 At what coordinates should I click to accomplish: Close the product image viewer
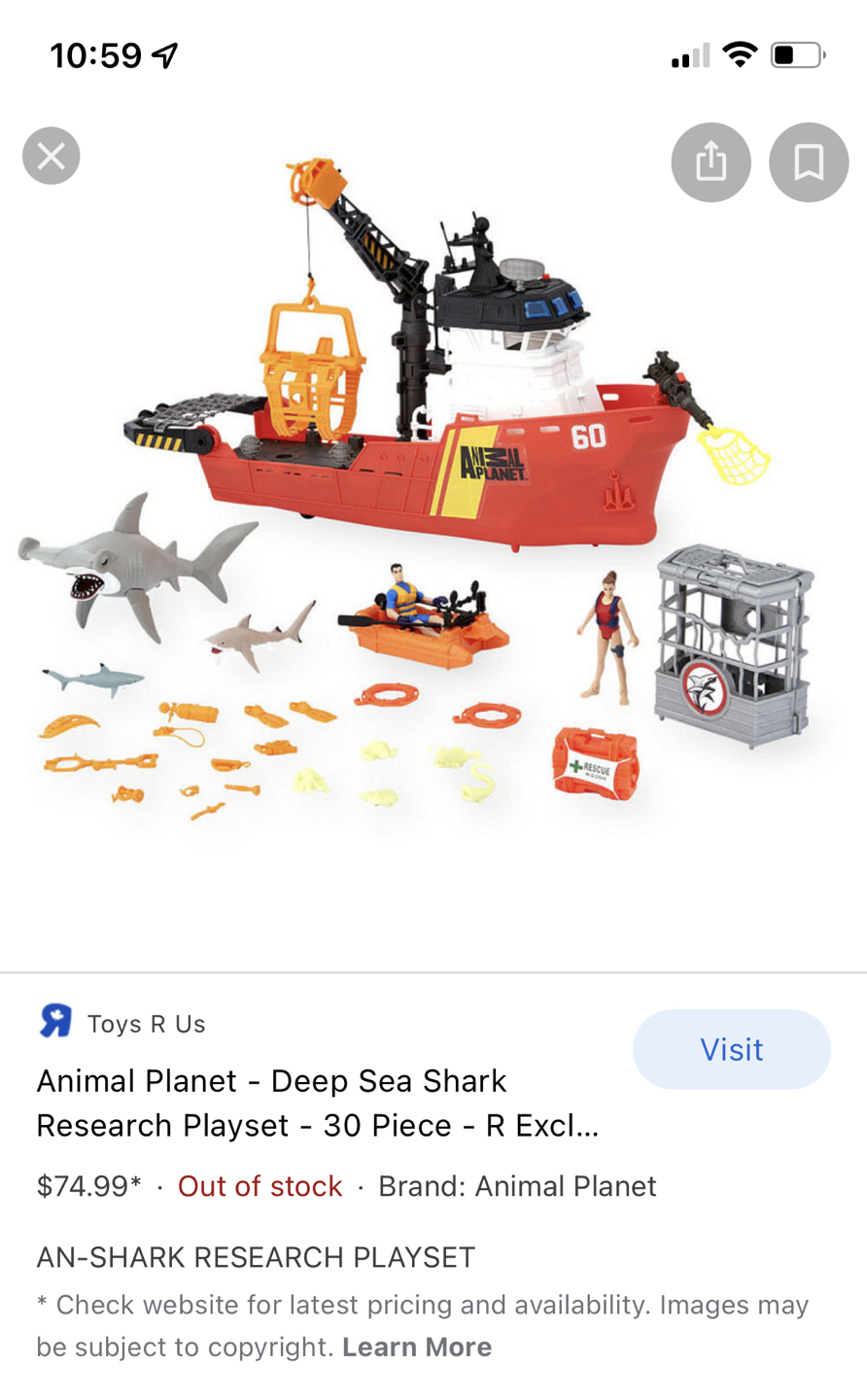[x=52, y=156]
